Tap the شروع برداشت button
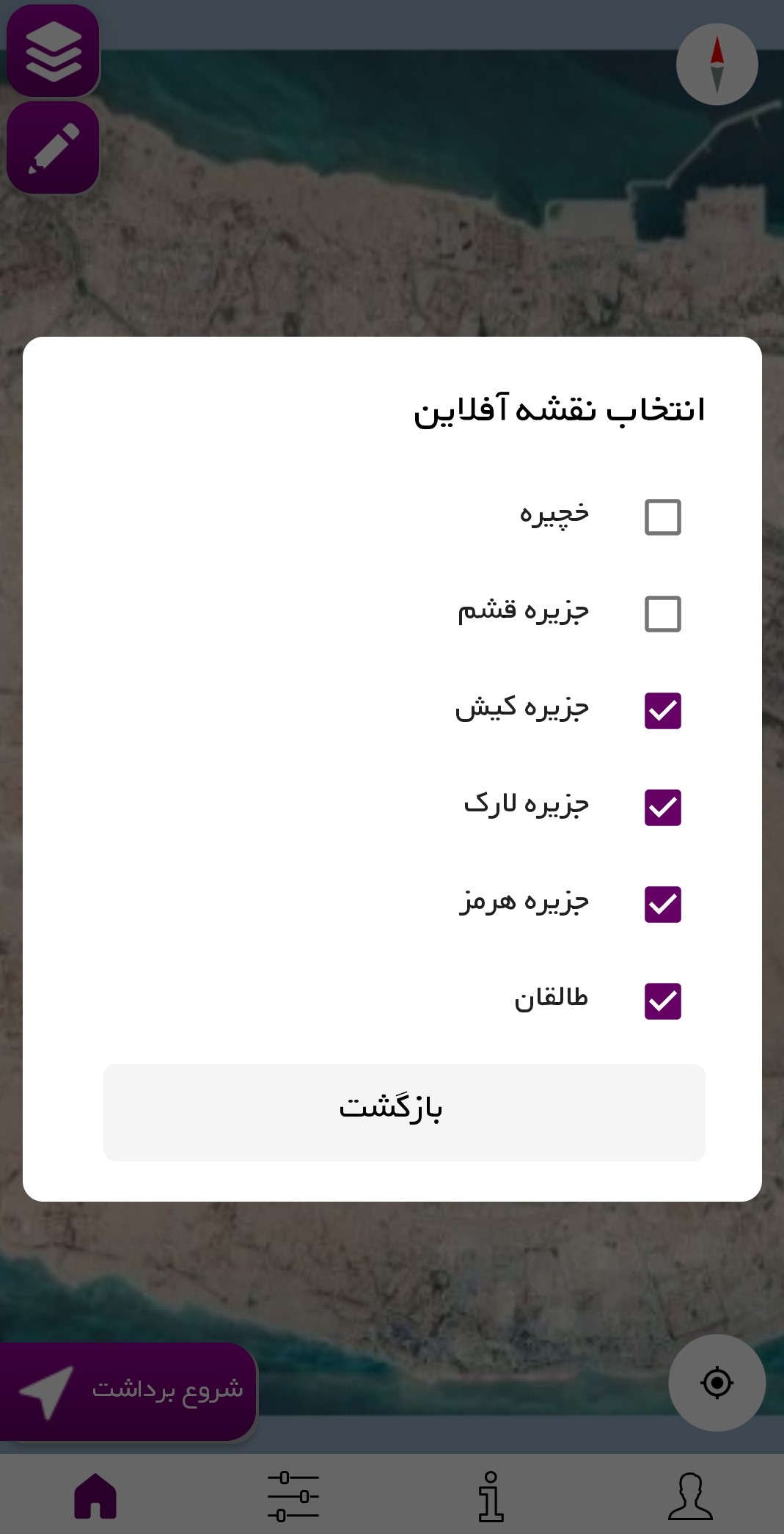784x1534 pixels. (128, 1391)
